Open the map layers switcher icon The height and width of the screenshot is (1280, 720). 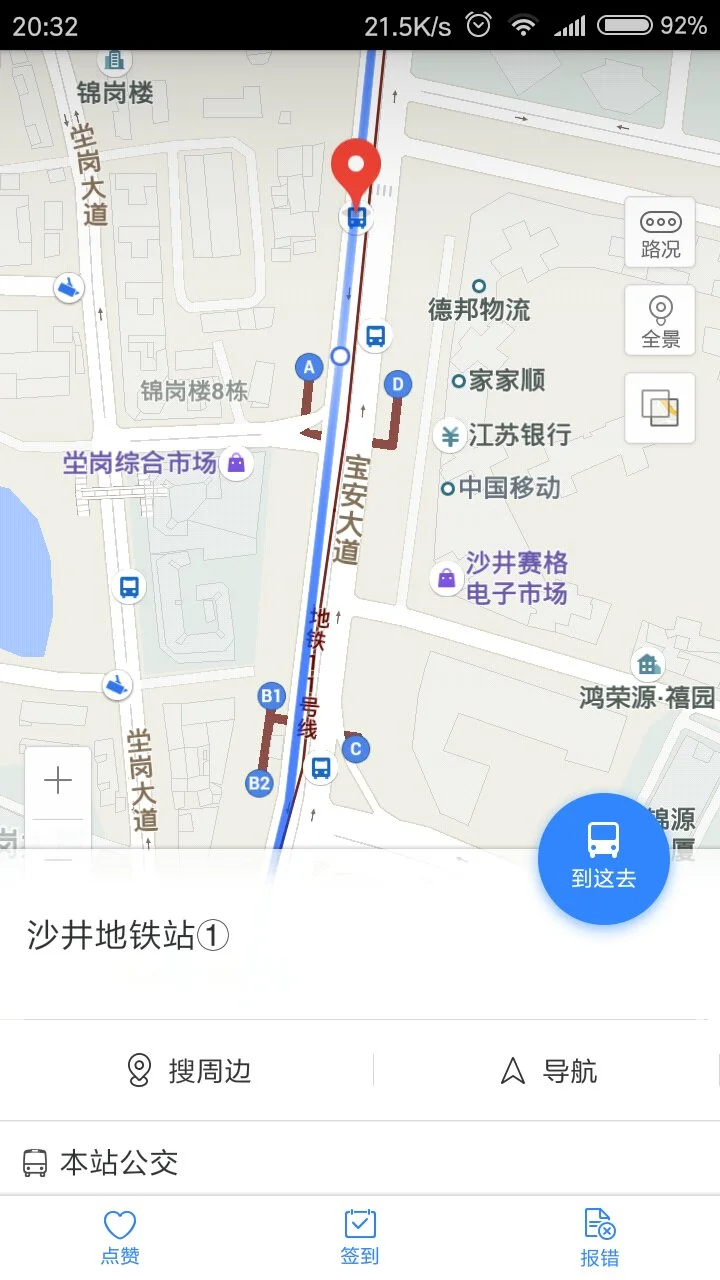[x=658, y=408]
